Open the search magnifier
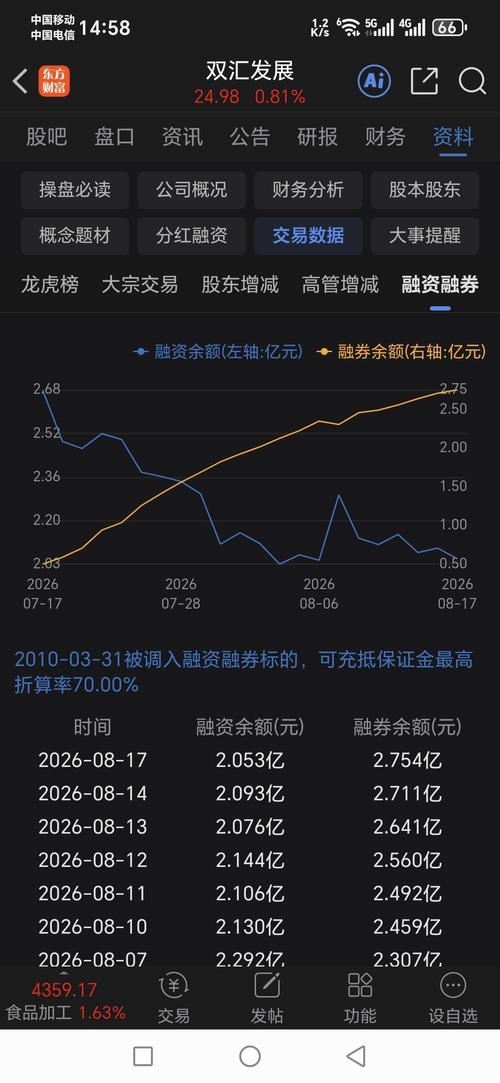This screenshot has height=1083, width=500. click(x=472, y=82)
